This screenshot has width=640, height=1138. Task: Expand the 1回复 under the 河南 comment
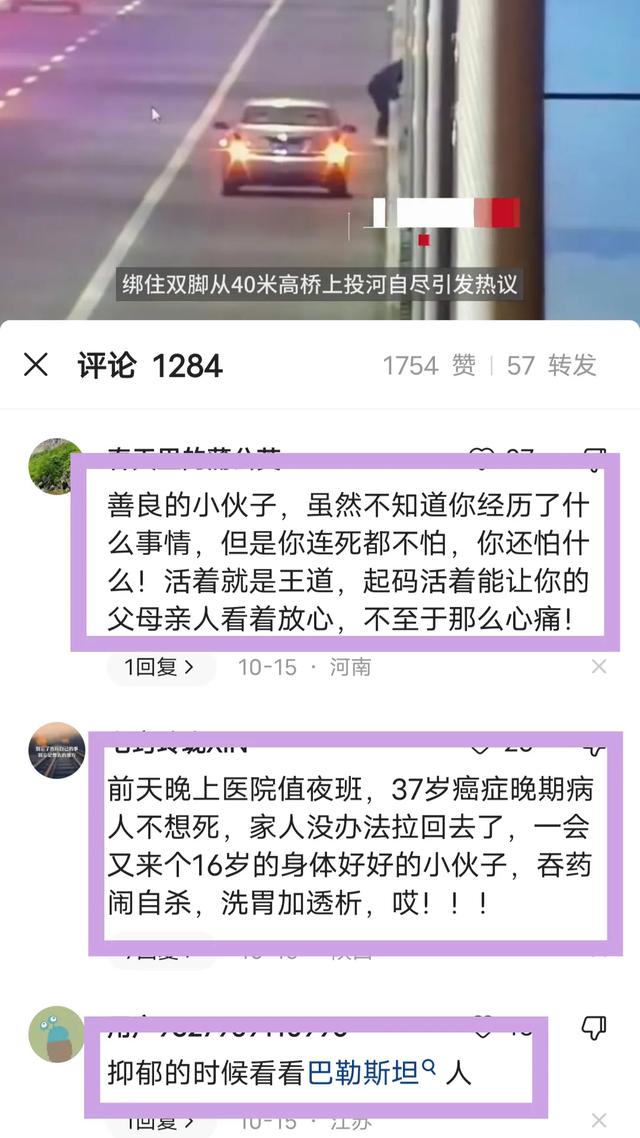(x=160, y=667)
